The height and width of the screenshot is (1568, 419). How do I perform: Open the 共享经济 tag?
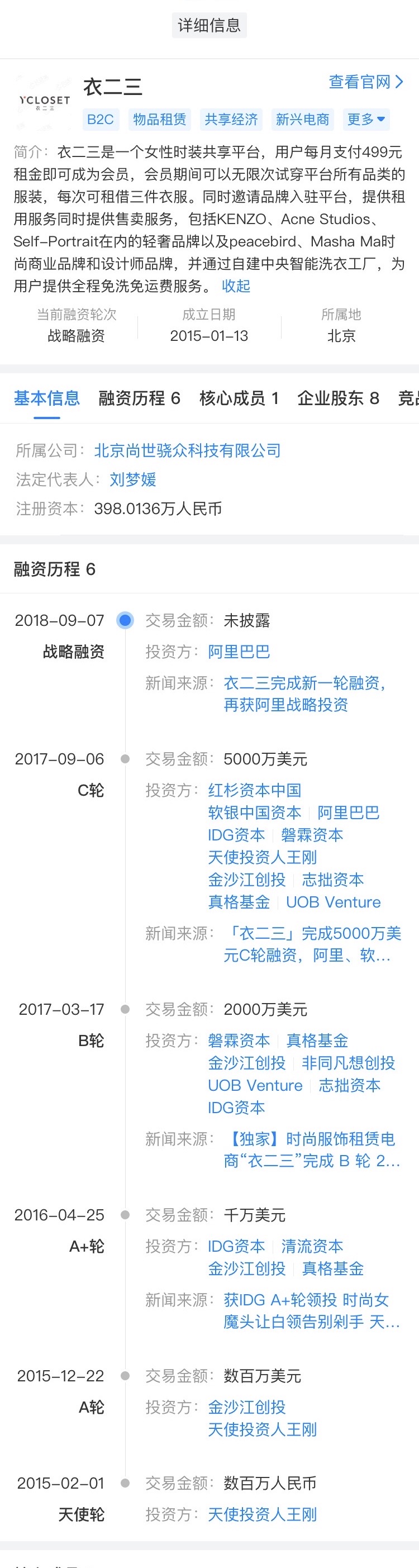[x=231, y=120]
